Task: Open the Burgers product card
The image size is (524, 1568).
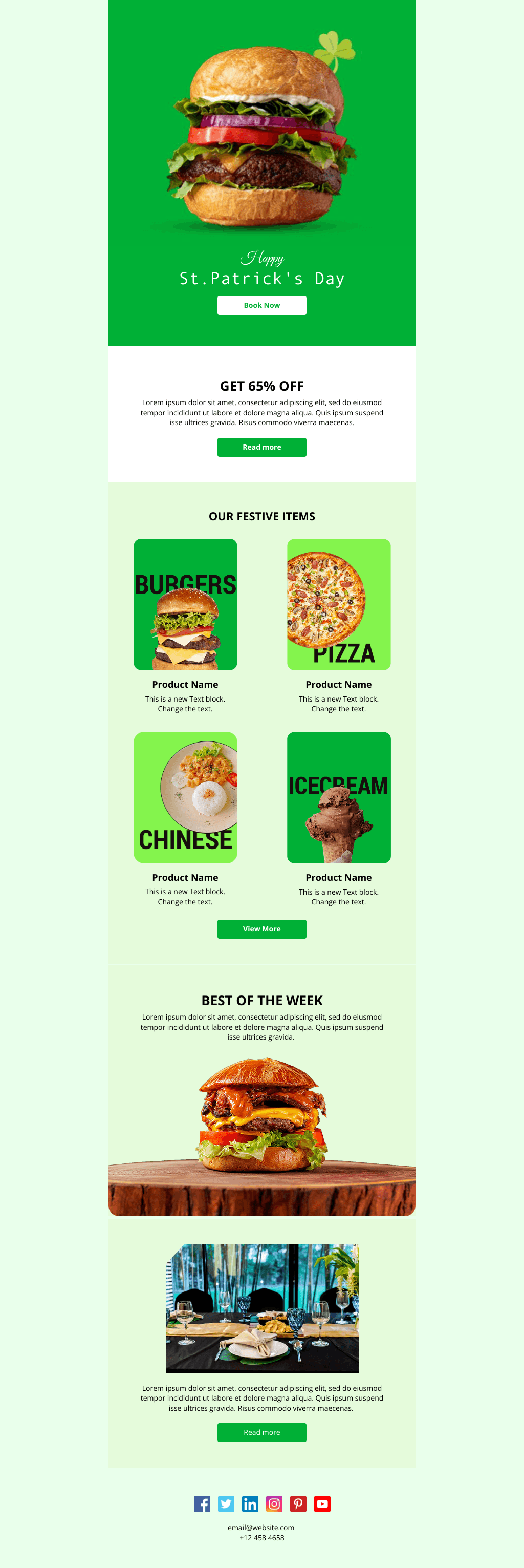Action: click(x=185, y=604)
